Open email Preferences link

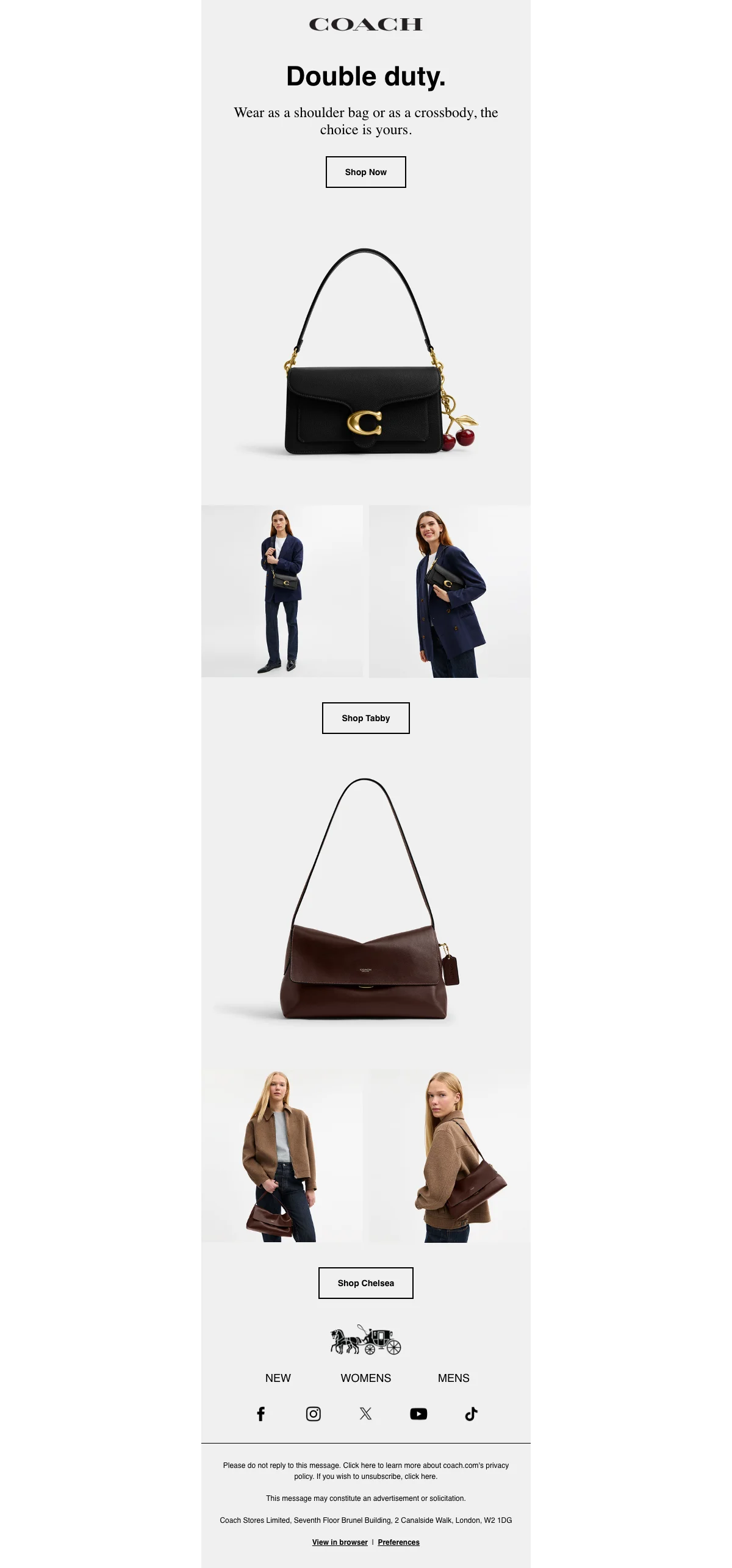point(398,1542)
